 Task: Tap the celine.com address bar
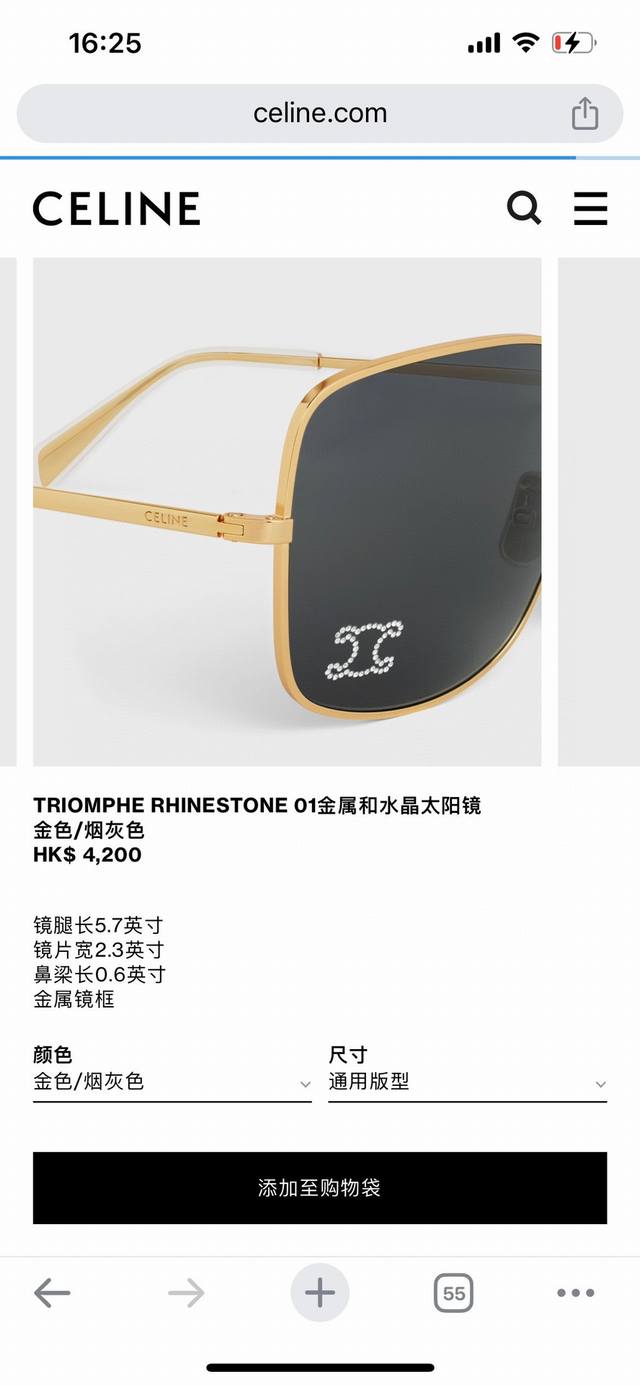pos(320,113)
